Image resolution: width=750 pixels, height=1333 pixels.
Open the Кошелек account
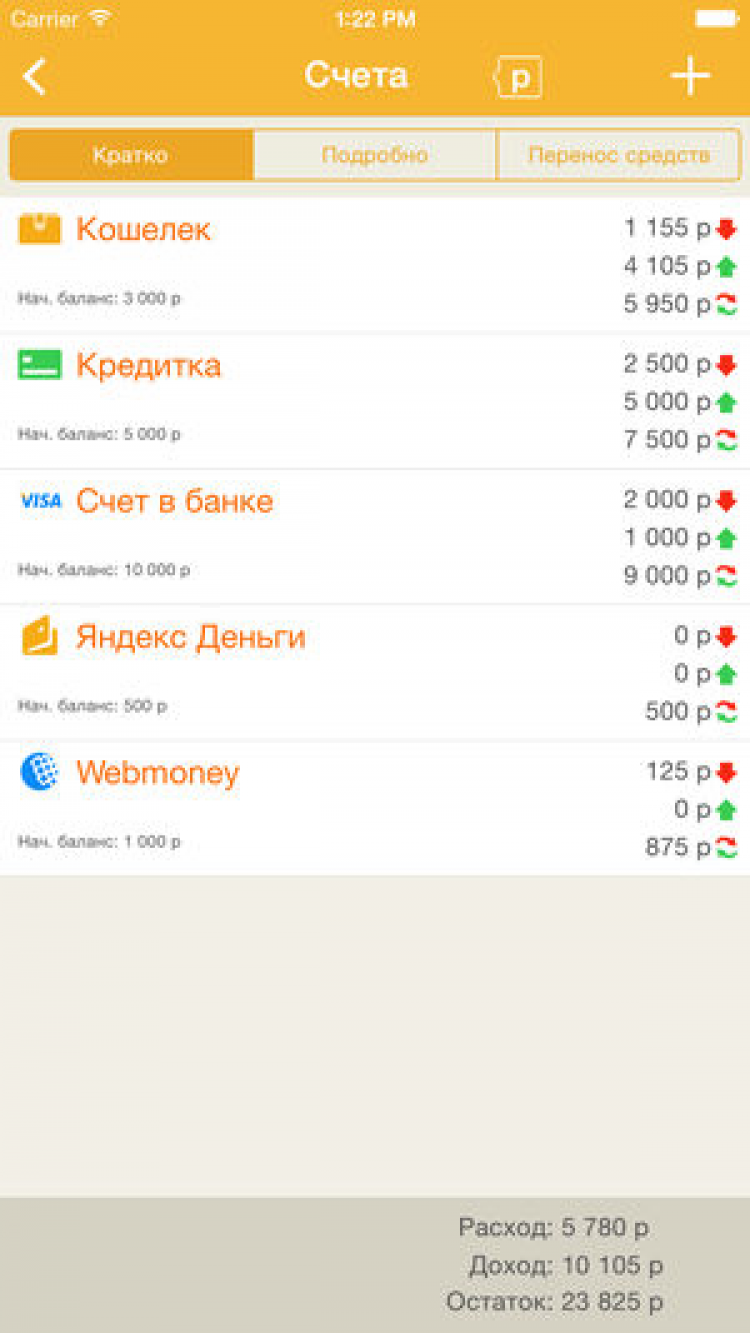[144, 230]
